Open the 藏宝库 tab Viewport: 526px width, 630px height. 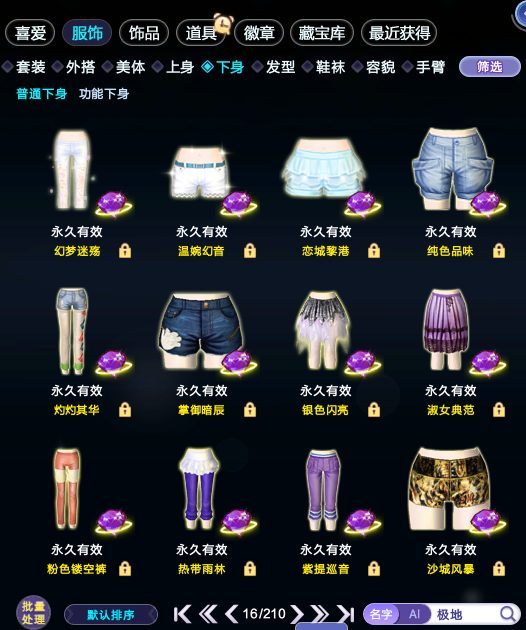(x=321, y=33)
